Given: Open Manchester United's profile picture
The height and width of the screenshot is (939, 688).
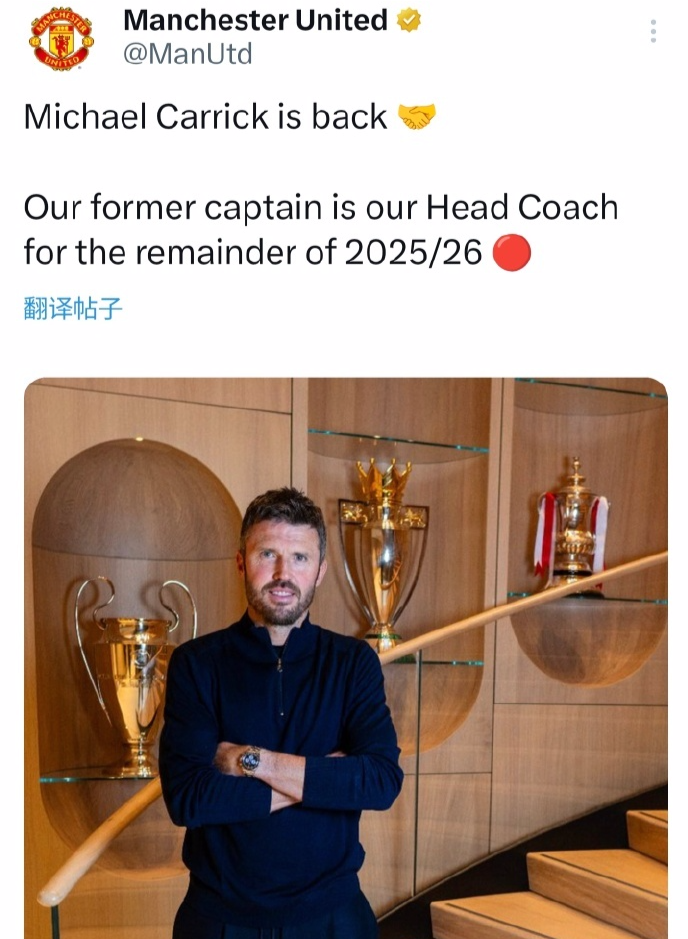Looking at the screenshot, I should click(x=61, y=38).
